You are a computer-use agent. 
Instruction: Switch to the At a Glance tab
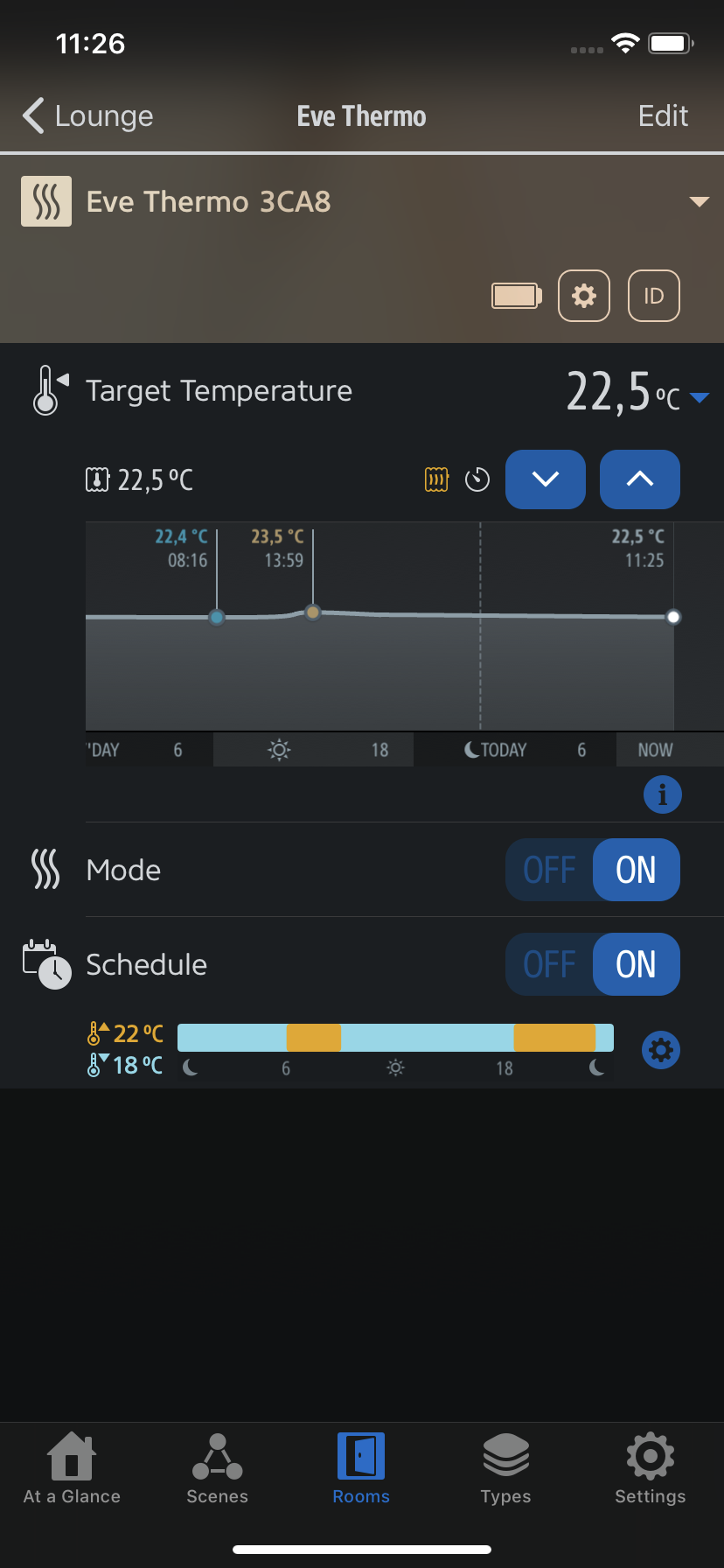(x=73, y=1469)
